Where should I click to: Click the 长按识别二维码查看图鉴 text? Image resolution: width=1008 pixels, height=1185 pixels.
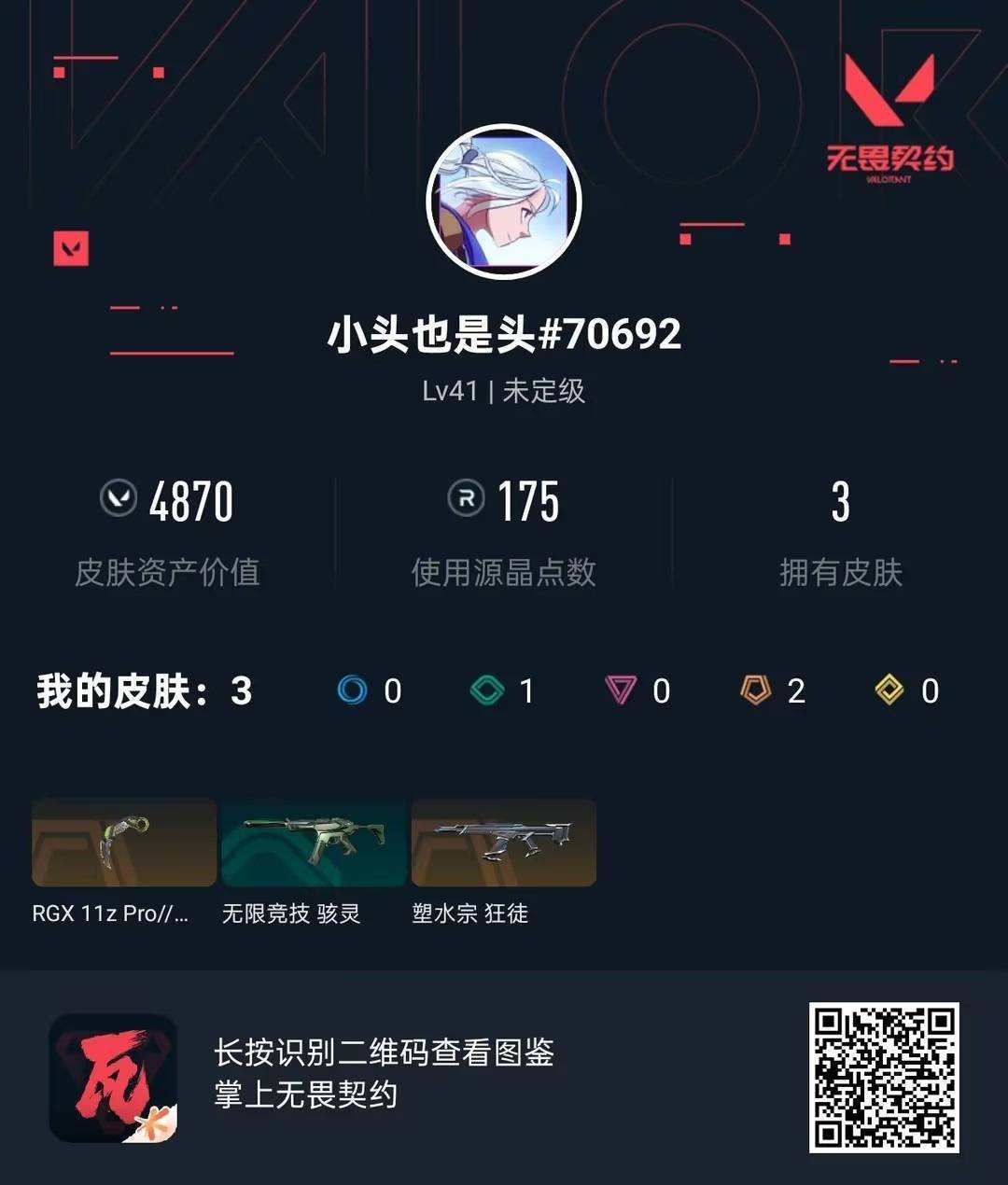coord(383,1053)
